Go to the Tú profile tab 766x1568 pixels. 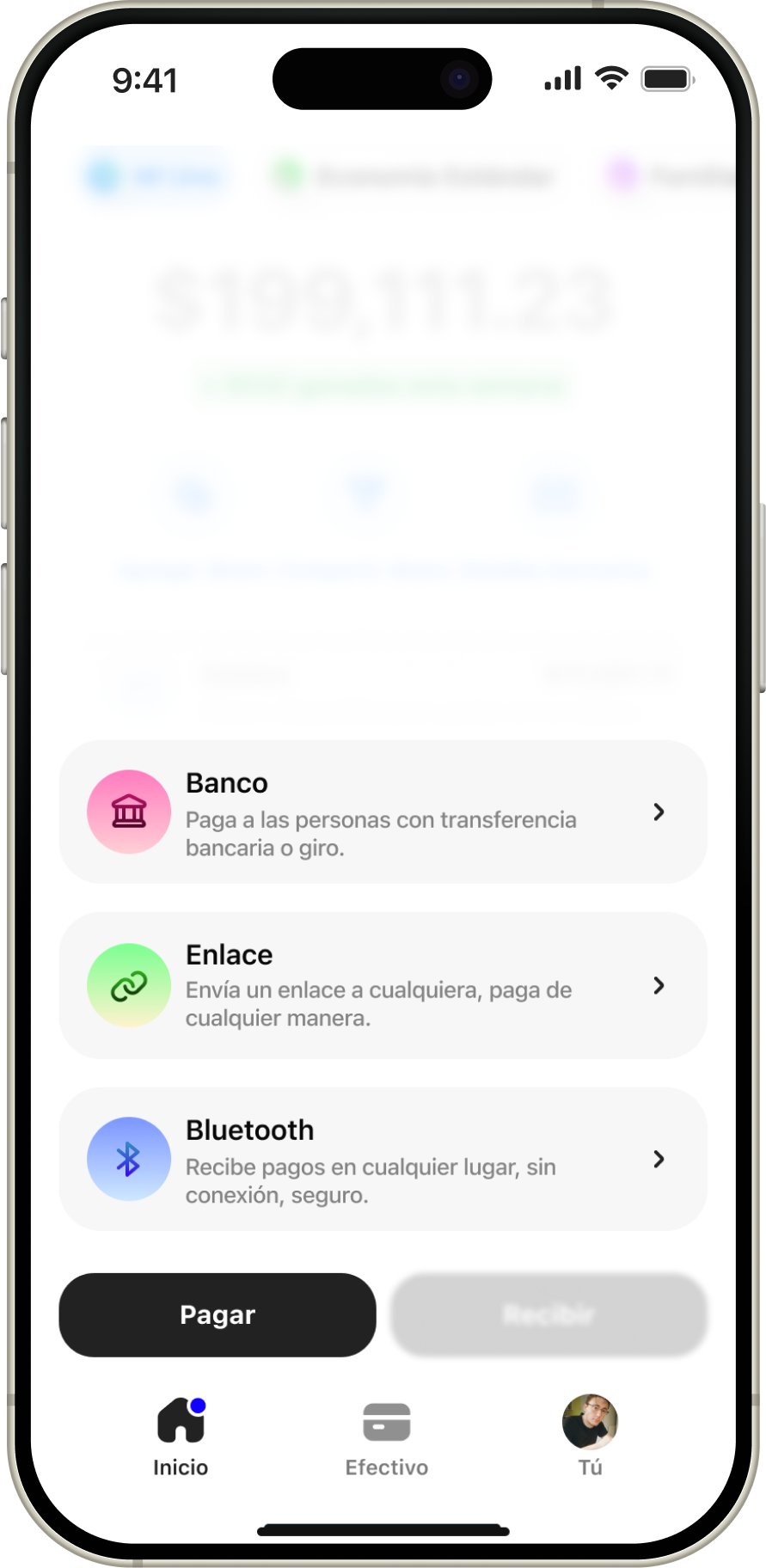[x=590, y=1436]
